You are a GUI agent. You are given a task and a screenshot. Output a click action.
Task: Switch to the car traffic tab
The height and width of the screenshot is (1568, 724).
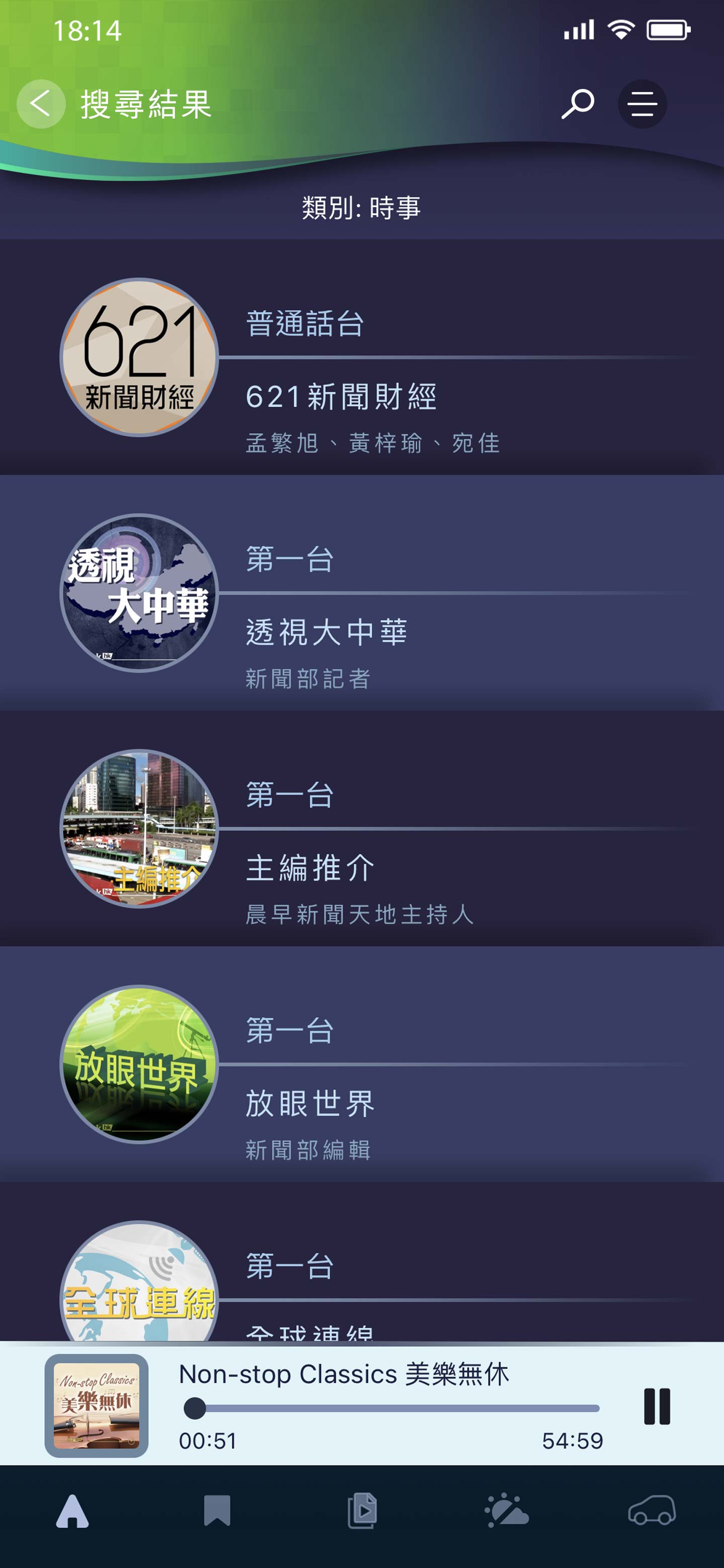(x=652, y=1511)
